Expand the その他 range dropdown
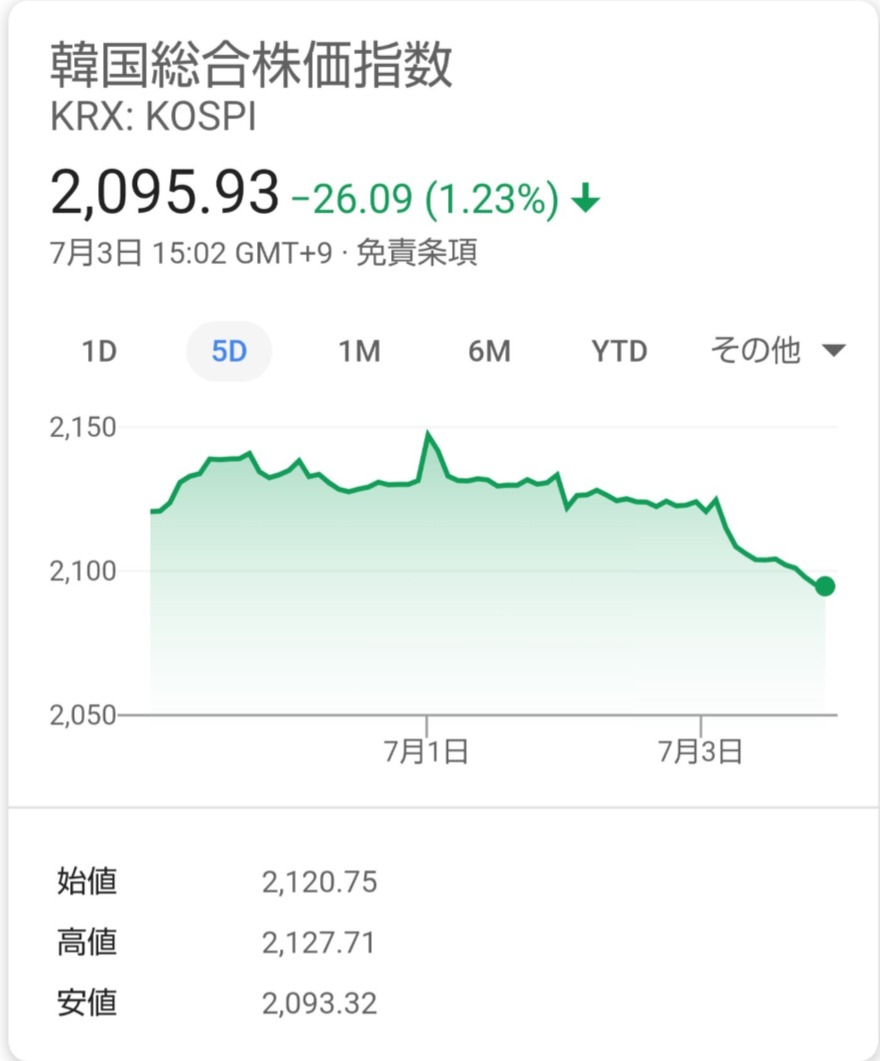Screen dimensions: 880x1061 [x=777, y=351]
